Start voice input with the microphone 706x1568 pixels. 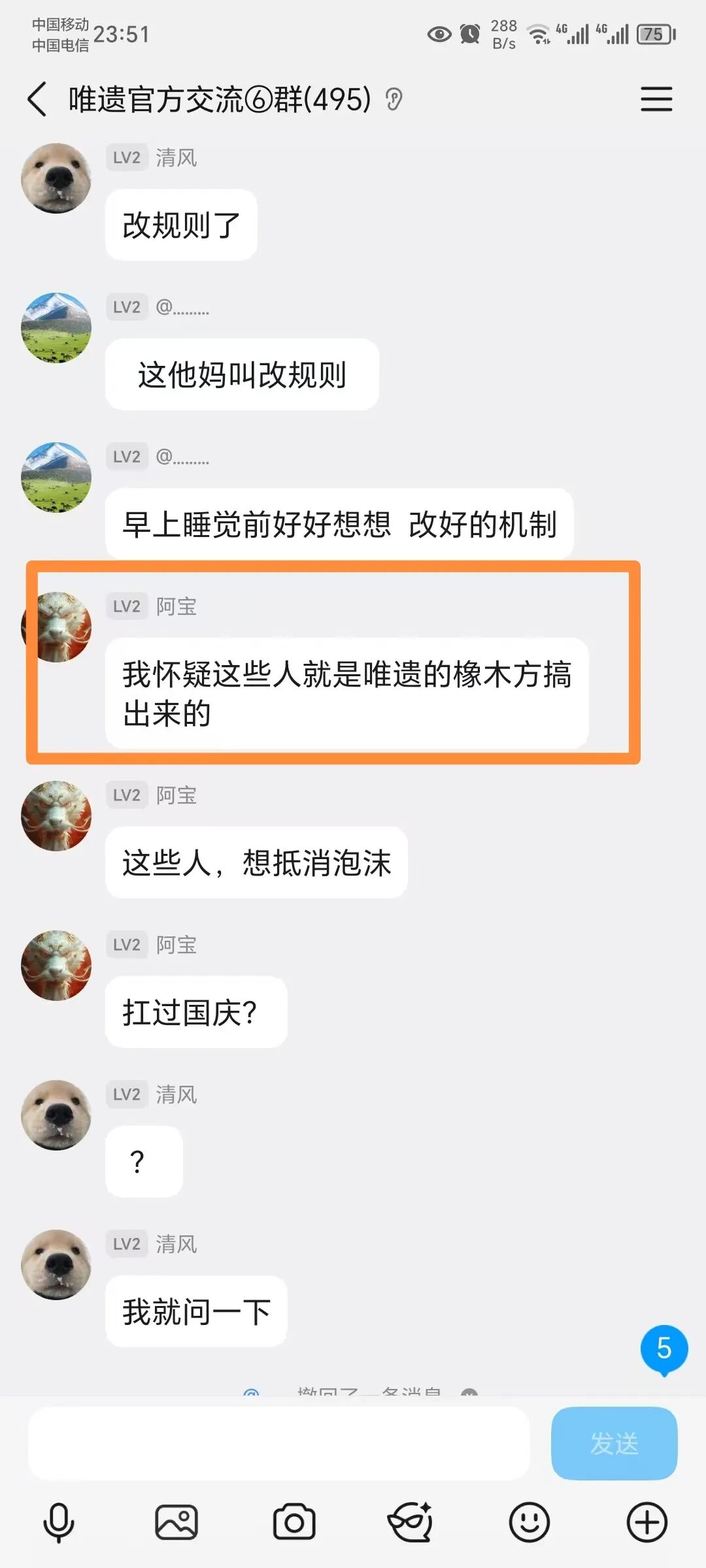(x=59, y=1522)
